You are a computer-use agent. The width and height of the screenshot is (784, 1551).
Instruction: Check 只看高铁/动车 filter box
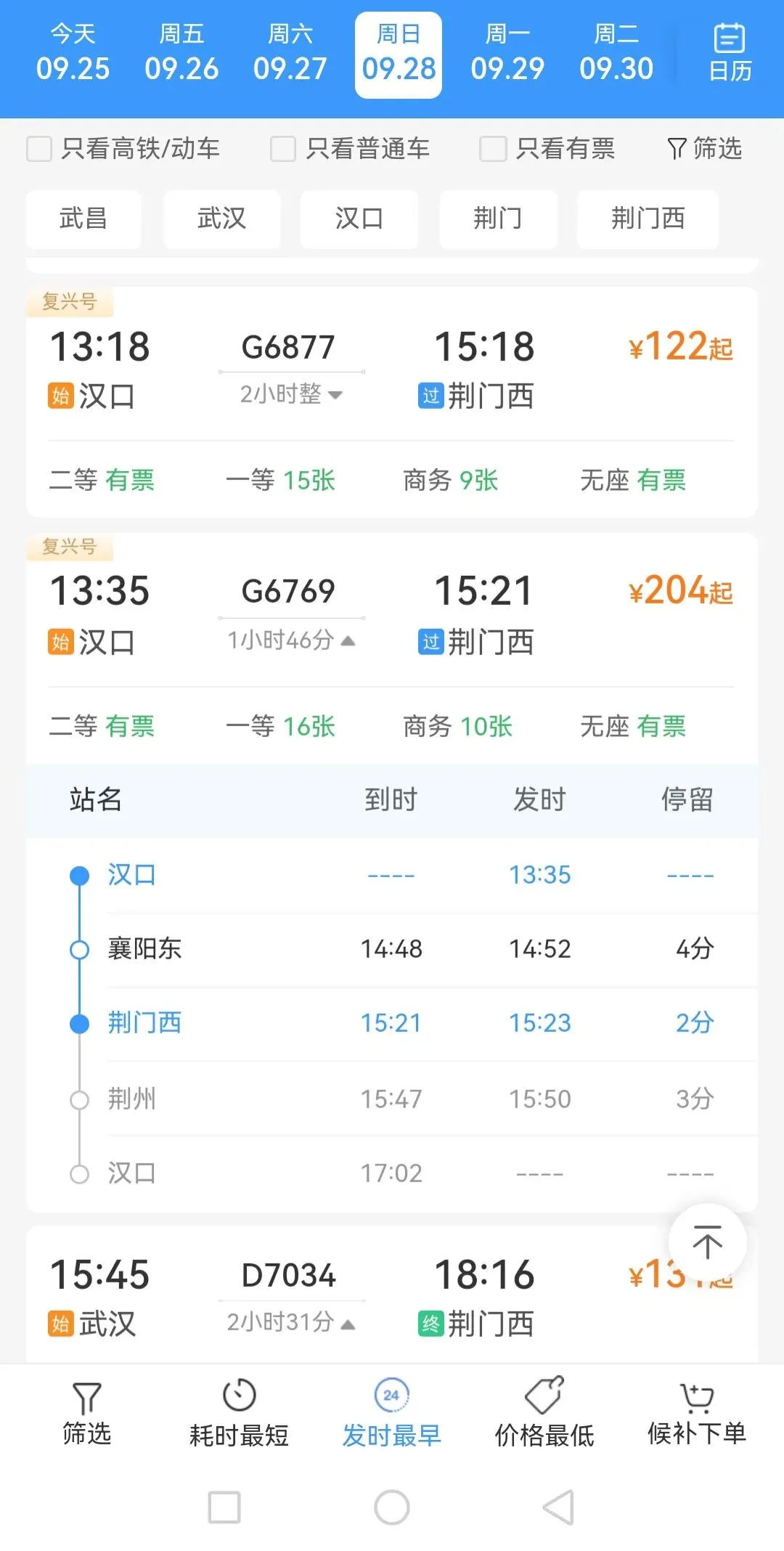[39, 149]
